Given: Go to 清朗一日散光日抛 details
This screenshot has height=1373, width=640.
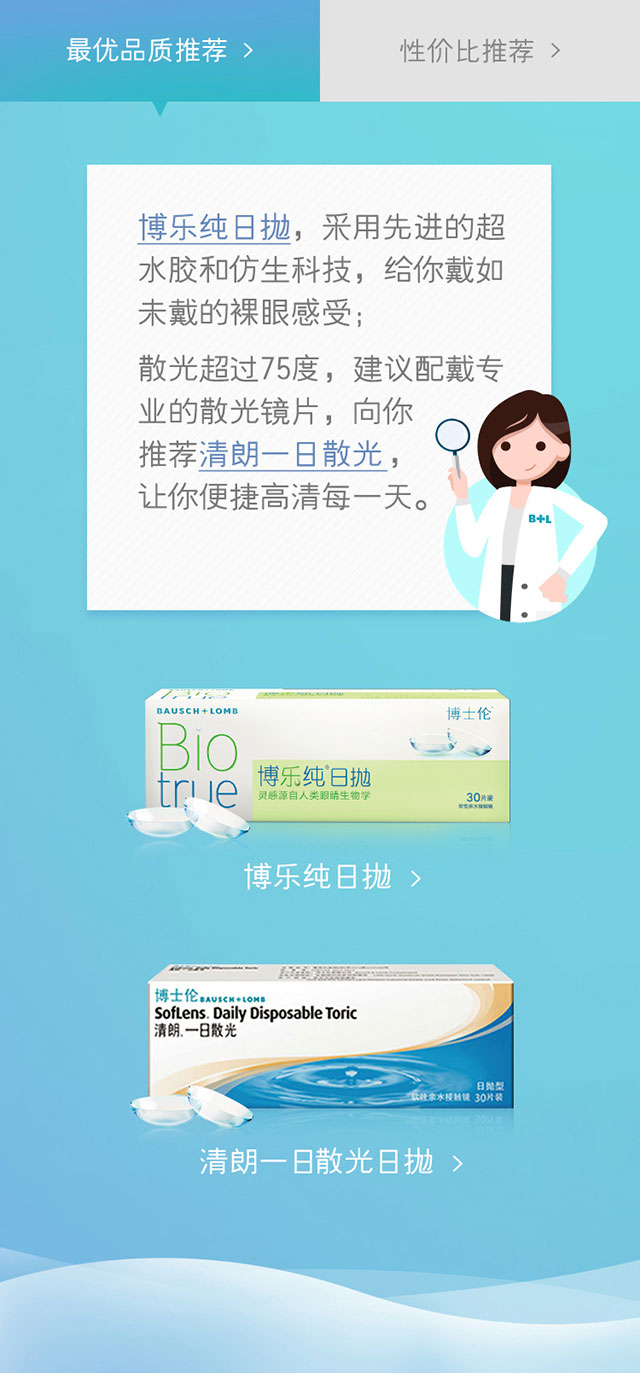Looking at the screenshot, I should [x=332, y=1162].
